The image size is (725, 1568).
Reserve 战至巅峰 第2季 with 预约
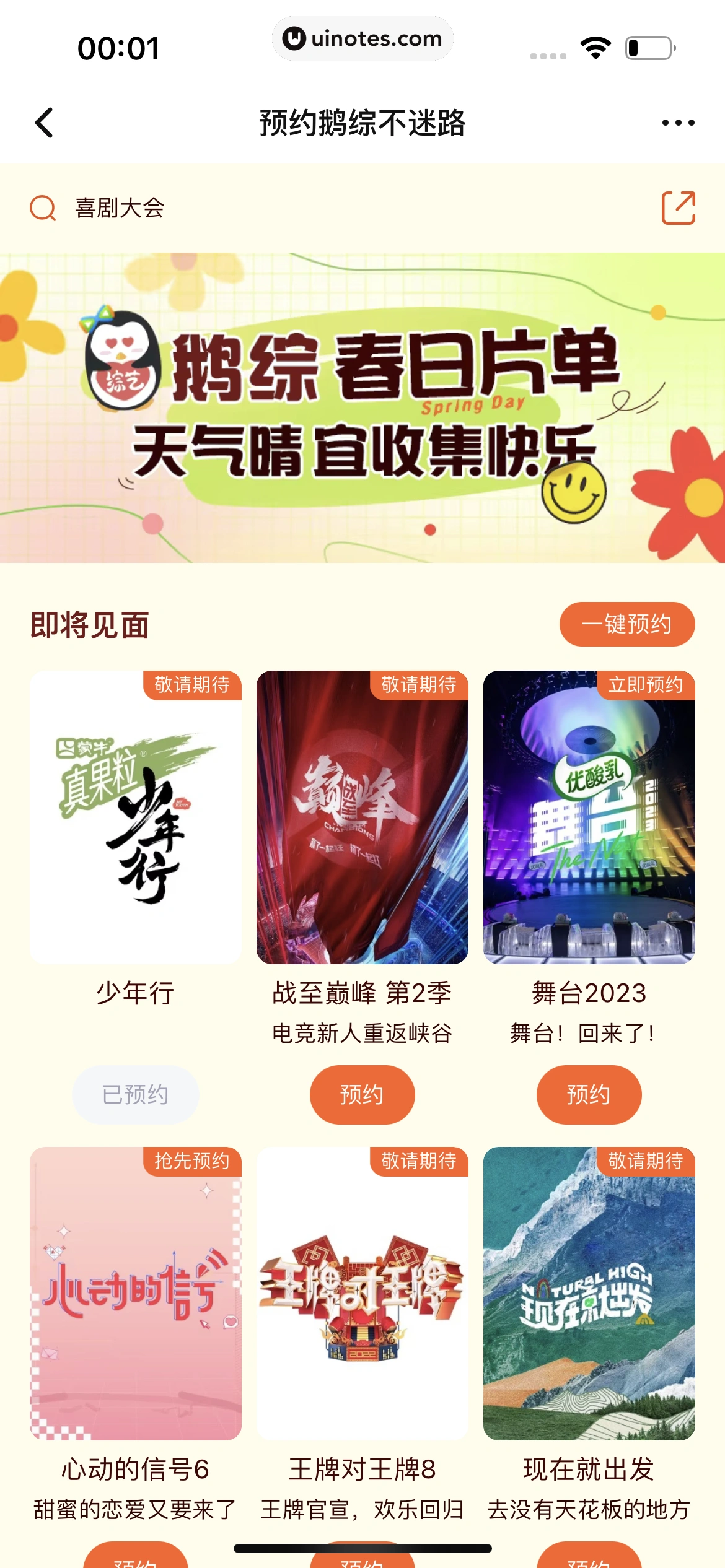click(x=362, y=1094)
